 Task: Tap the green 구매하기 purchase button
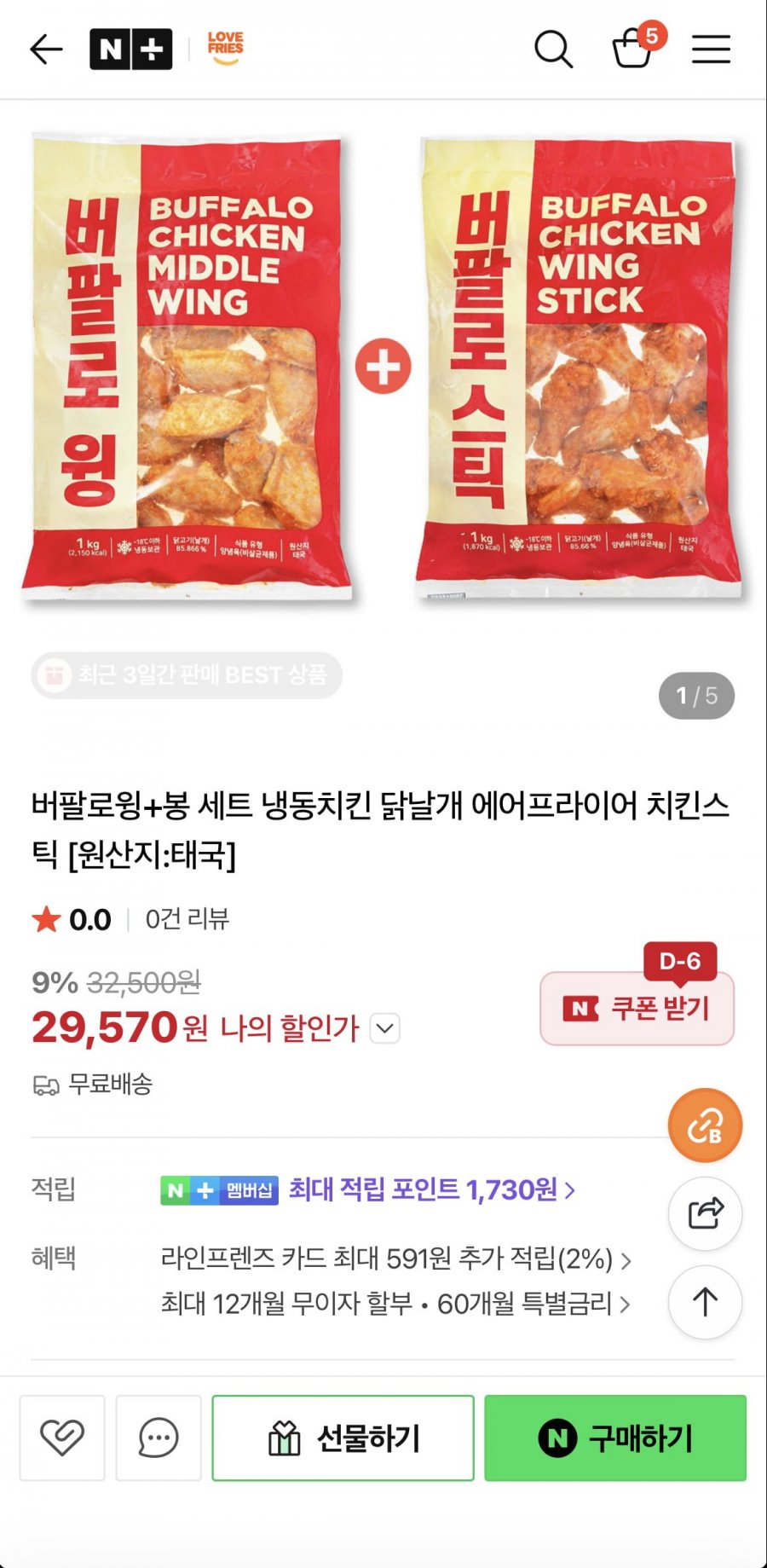615,1438
